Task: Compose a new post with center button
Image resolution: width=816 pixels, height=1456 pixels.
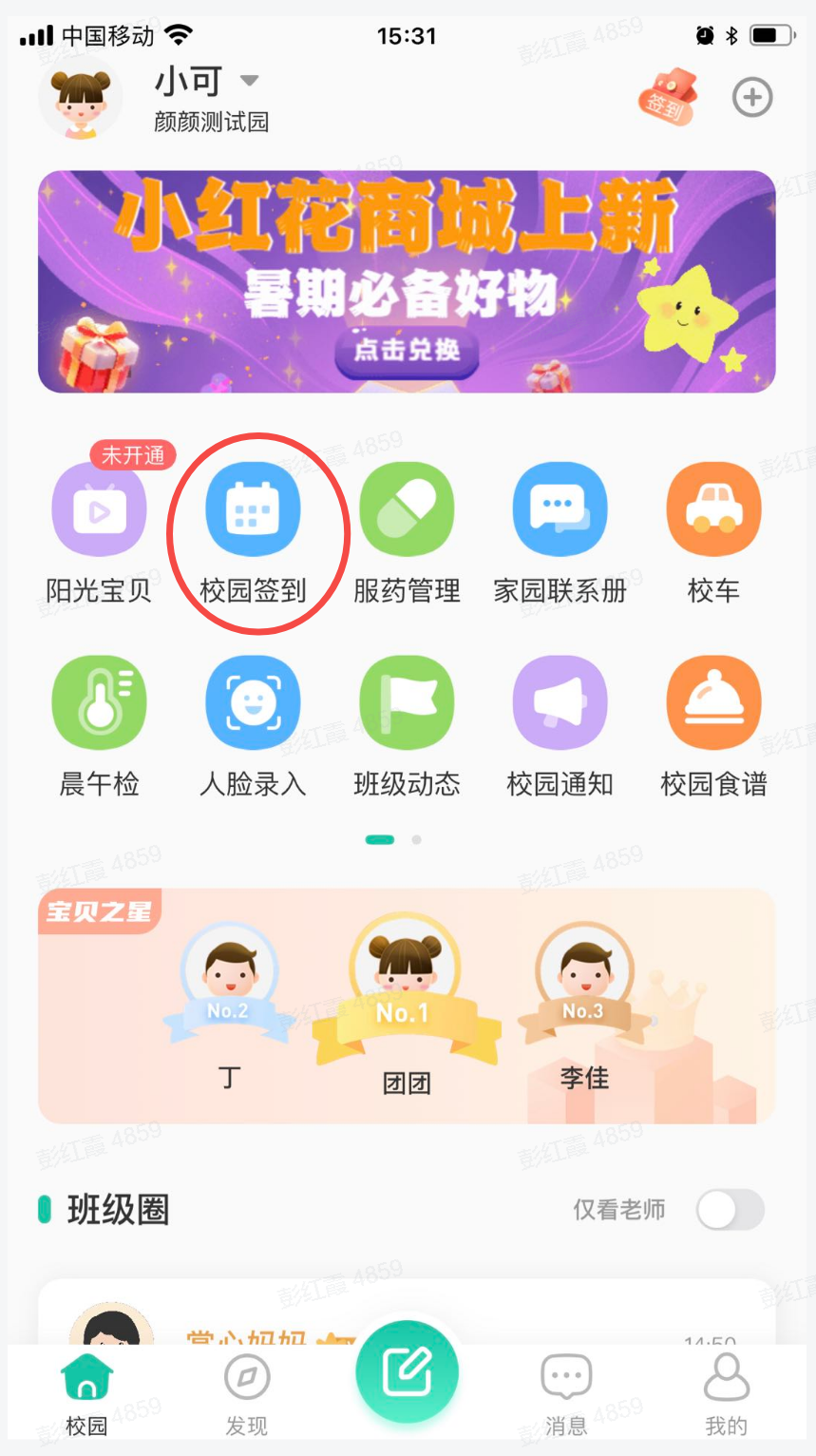Action: tap(407, 1373)
